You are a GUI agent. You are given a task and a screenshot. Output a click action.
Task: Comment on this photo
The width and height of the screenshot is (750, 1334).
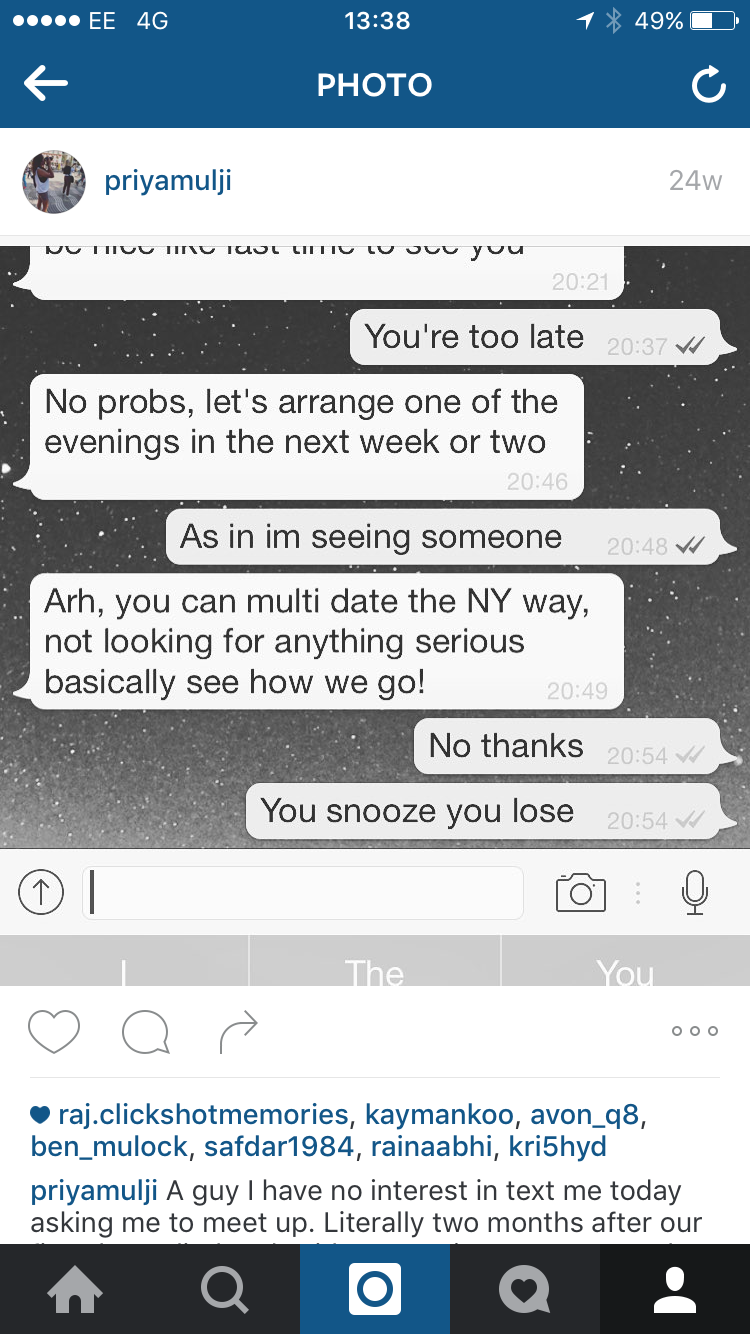(x=145, y=1031)
